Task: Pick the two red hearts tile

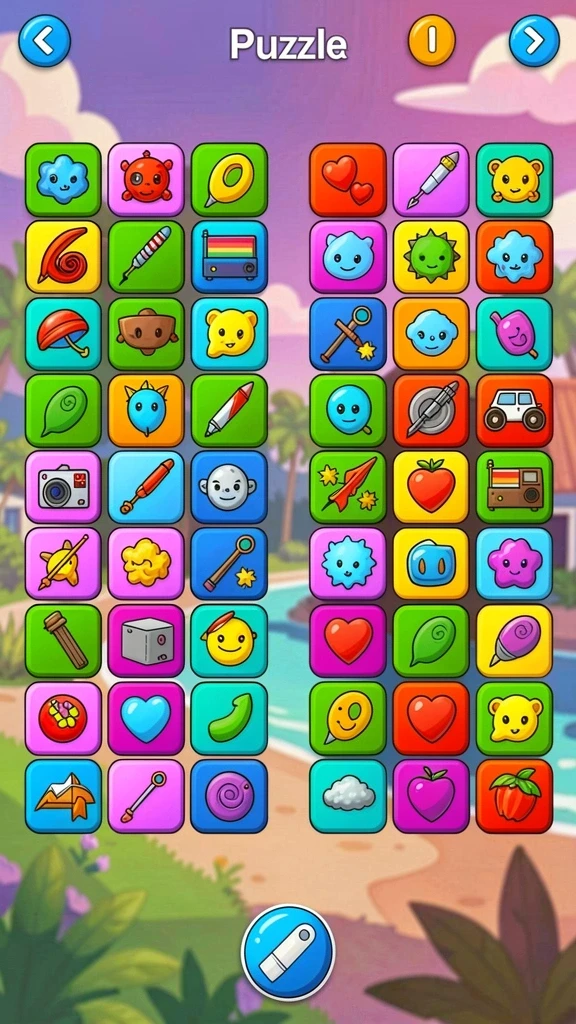Action: click(x=348, y=180)
